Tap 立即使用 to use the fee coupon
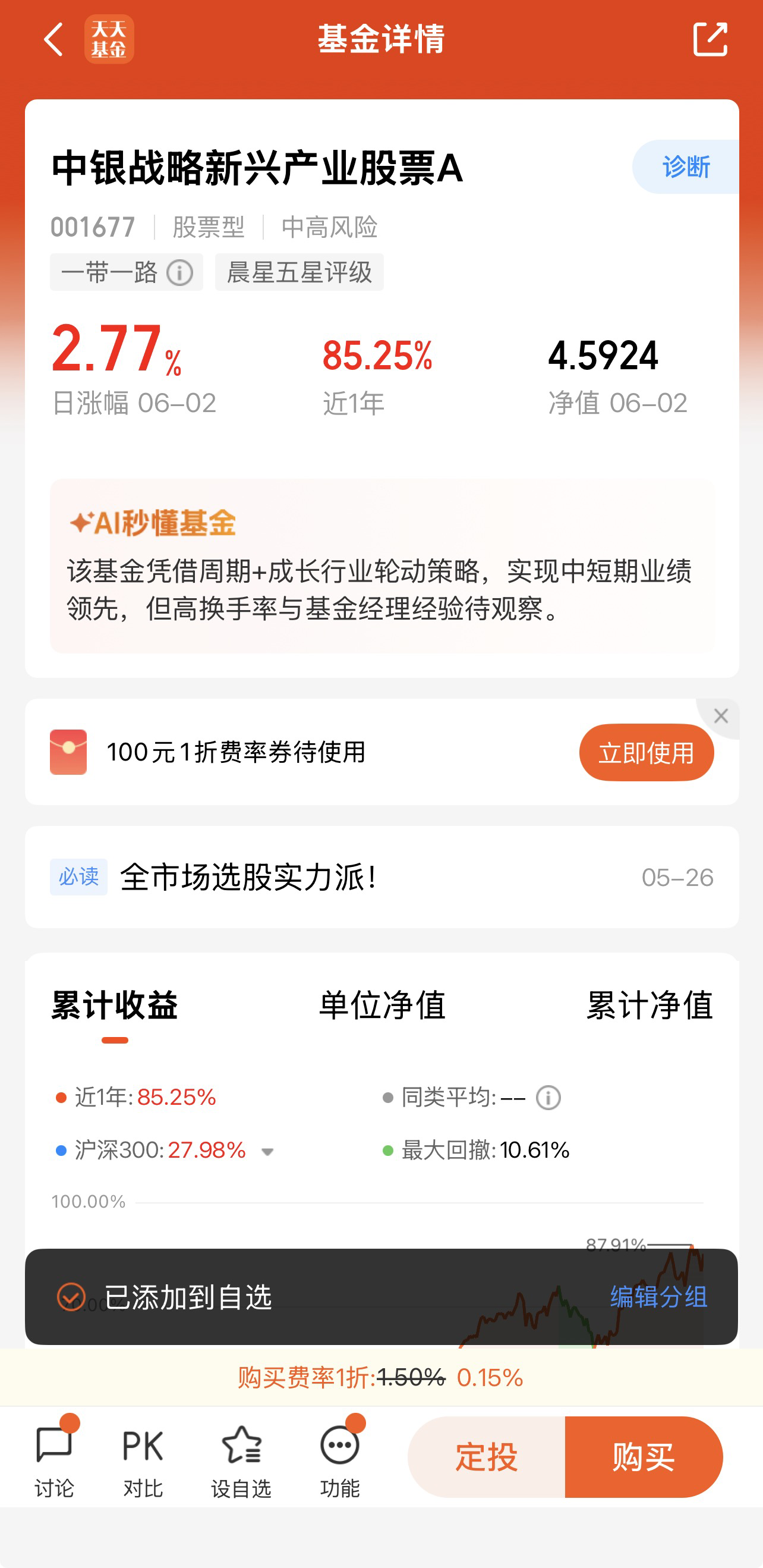 click(x=646, y=752)
